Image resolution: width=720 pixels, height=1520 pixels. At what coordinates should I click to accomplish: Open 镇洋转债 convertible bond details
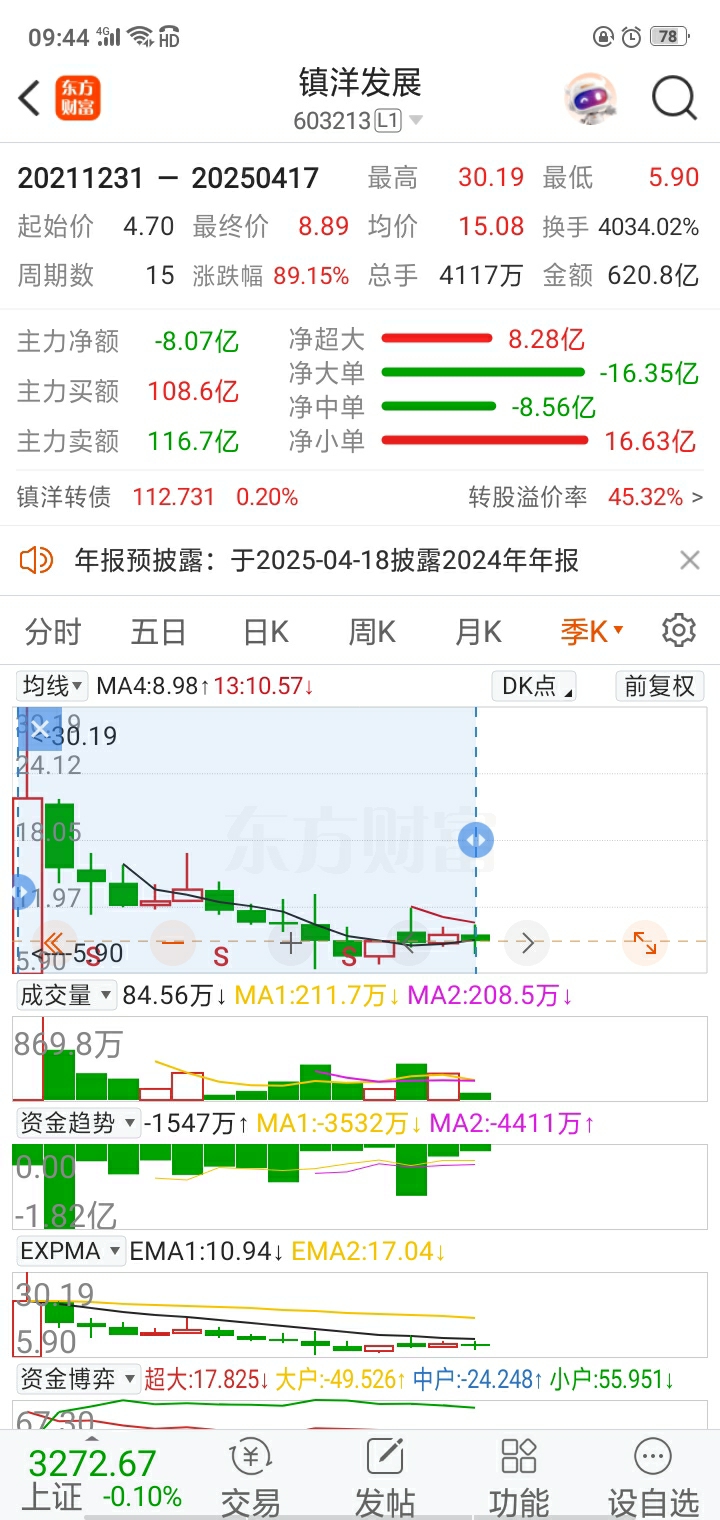(x=360, y=496)
